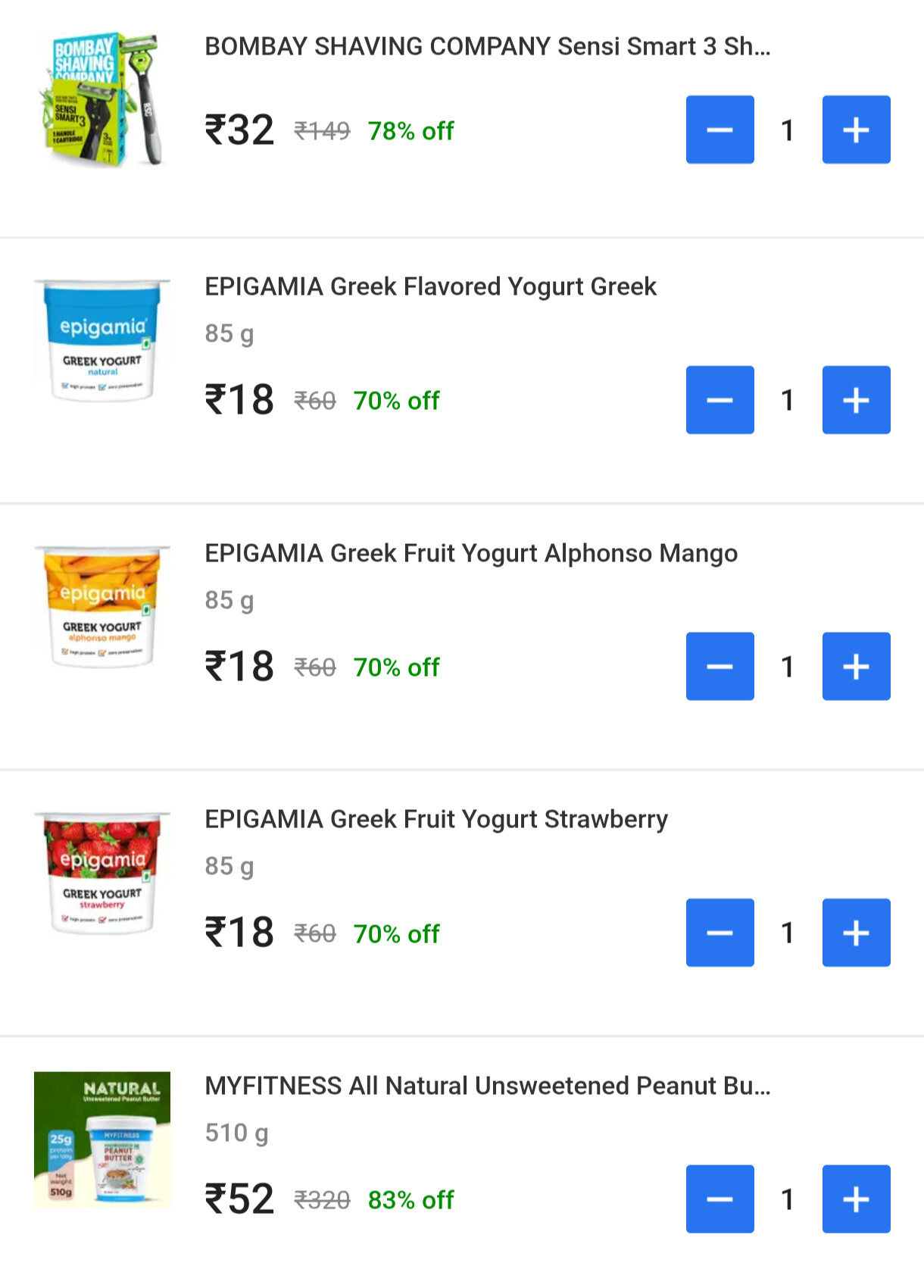This screenshot has height=1288, width=924.
Task: Increase MyFitness Peanut Butter quantity
Action: tap(856, 1199)
